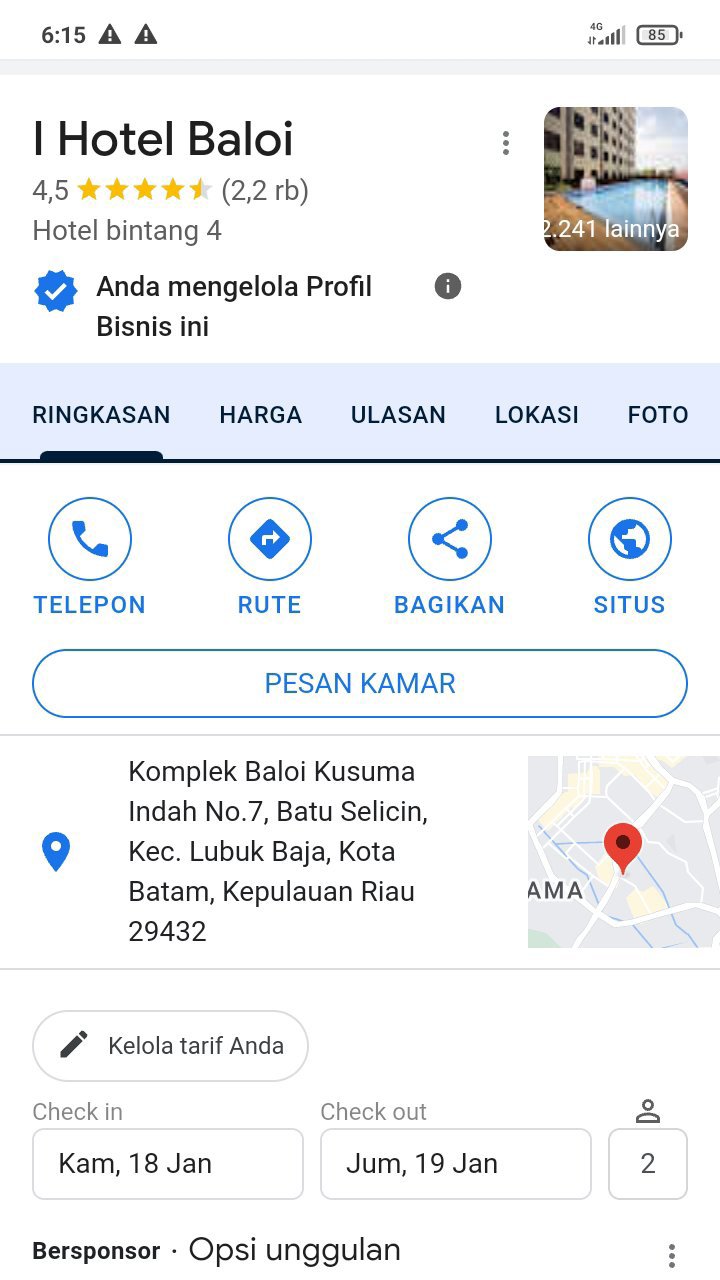Change the check-in date Kam, 18 Jan
This screenshot has height=1280, width=720.
coord(168,1164)
